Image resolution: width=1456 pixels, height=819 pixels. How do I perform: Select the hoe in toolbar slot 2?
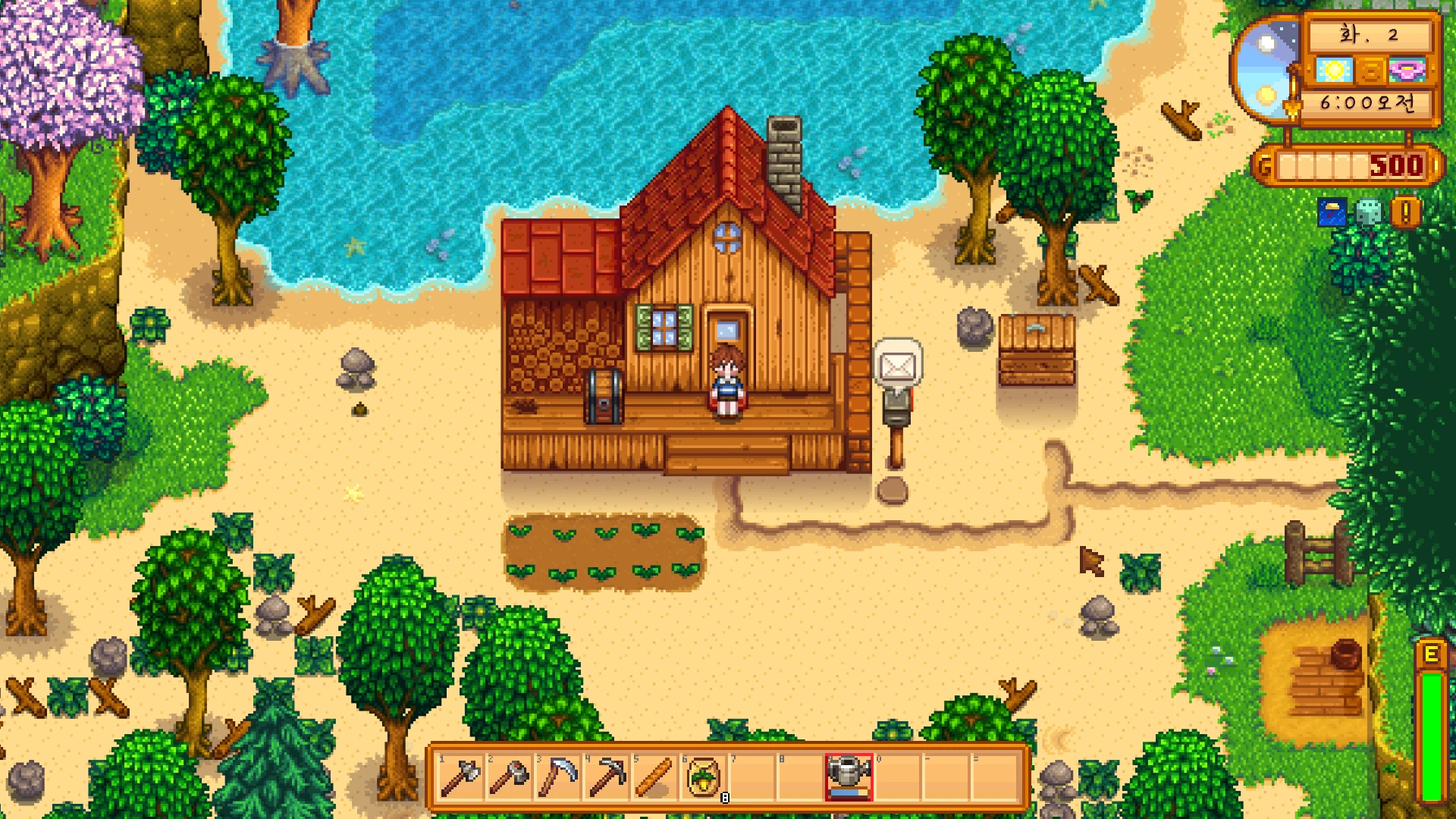point(509,777)
